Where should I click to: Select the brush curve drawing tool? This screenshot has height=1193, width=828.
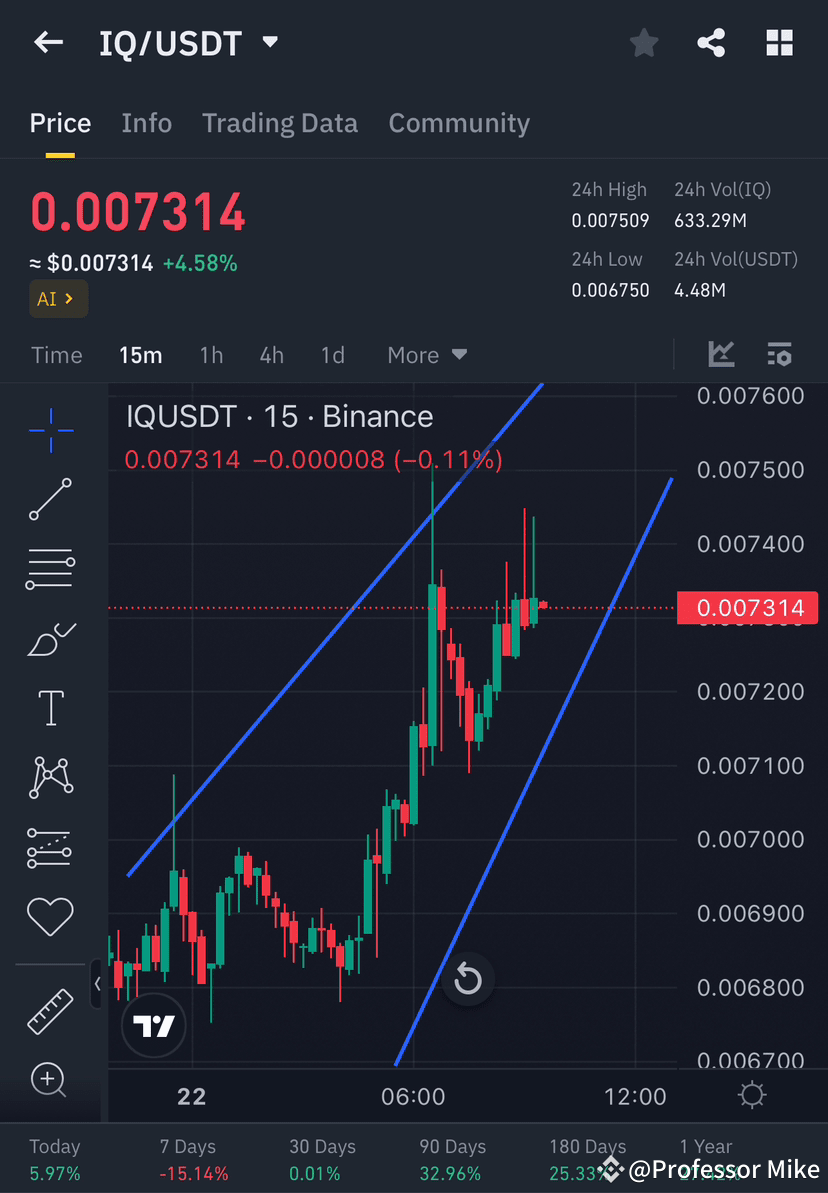click(49, 638)
